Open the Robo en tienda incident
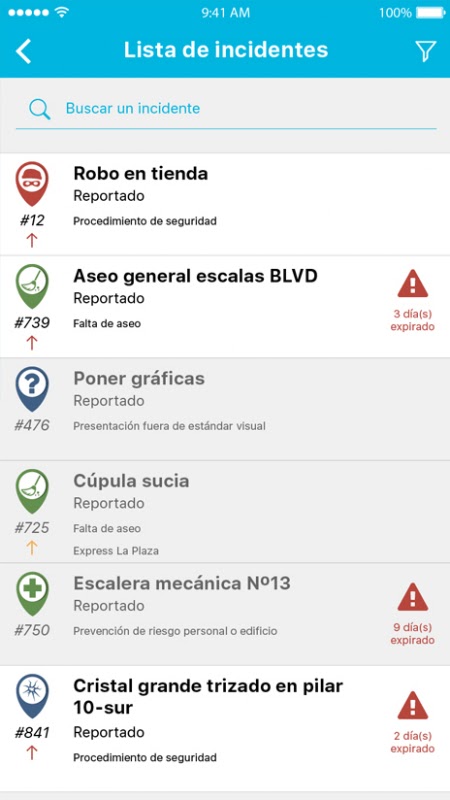This screenshot has height=800, width=450. (225, 204)
